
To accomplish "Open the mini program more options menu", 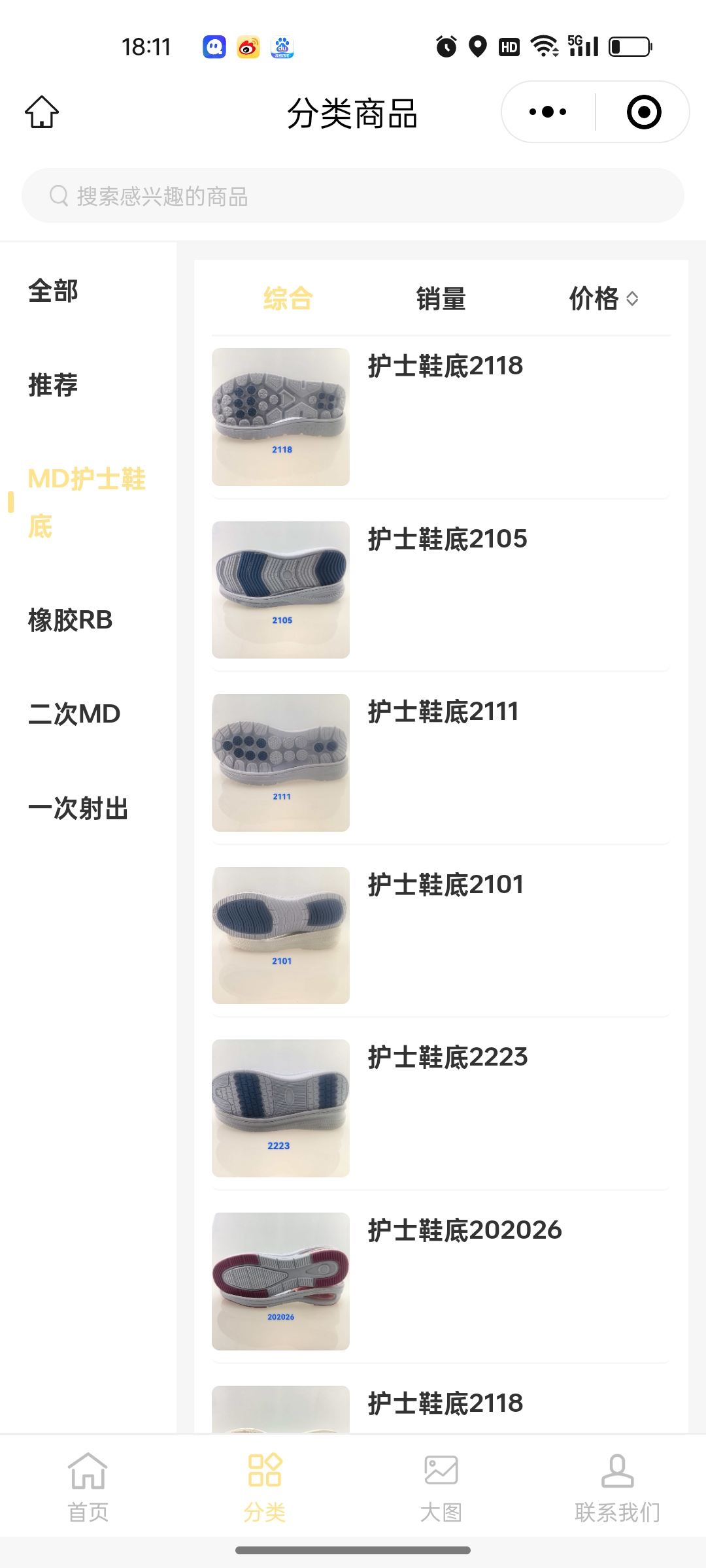I will pyautogui.click(x=548, y=112).
